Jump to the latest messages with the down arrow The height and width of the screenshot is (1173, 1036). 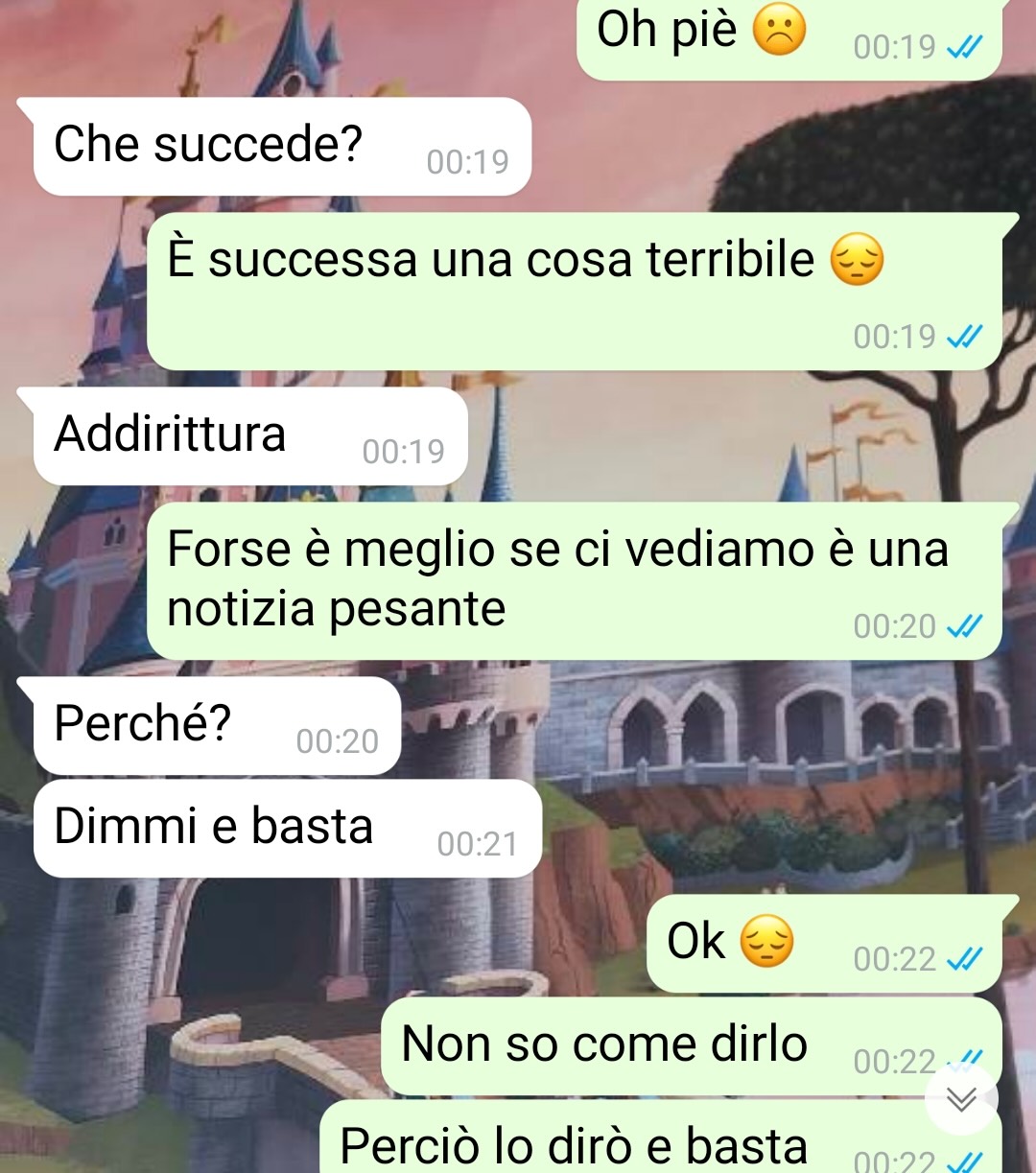coord(961,1099)
